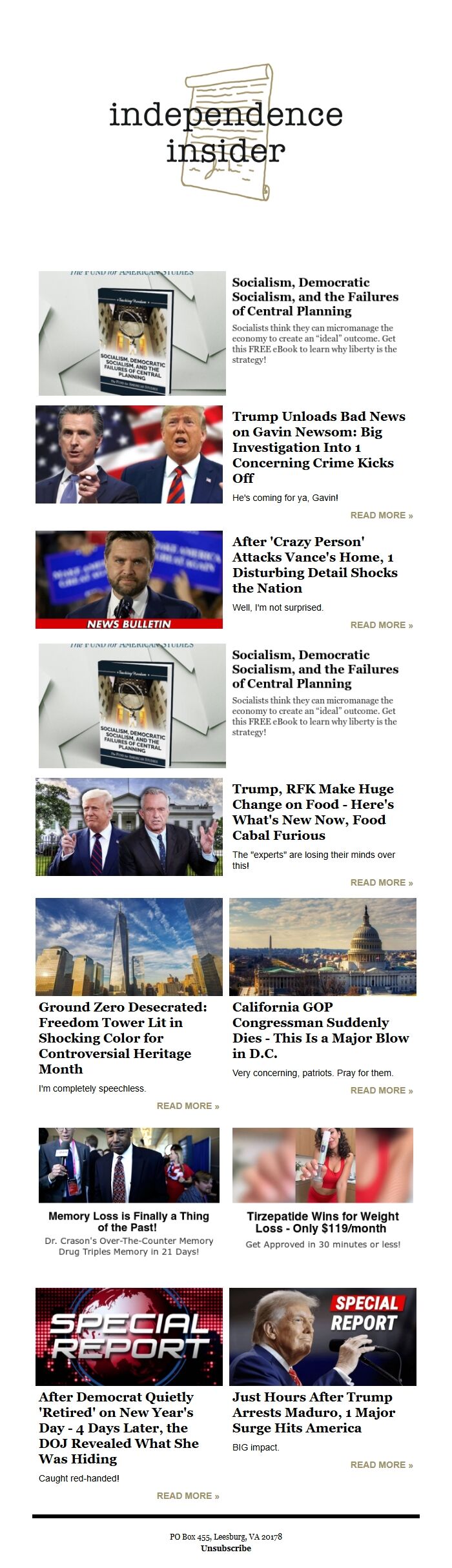Open Read More under Ground Zero Desecrated story

click(x=187, y=1106)
